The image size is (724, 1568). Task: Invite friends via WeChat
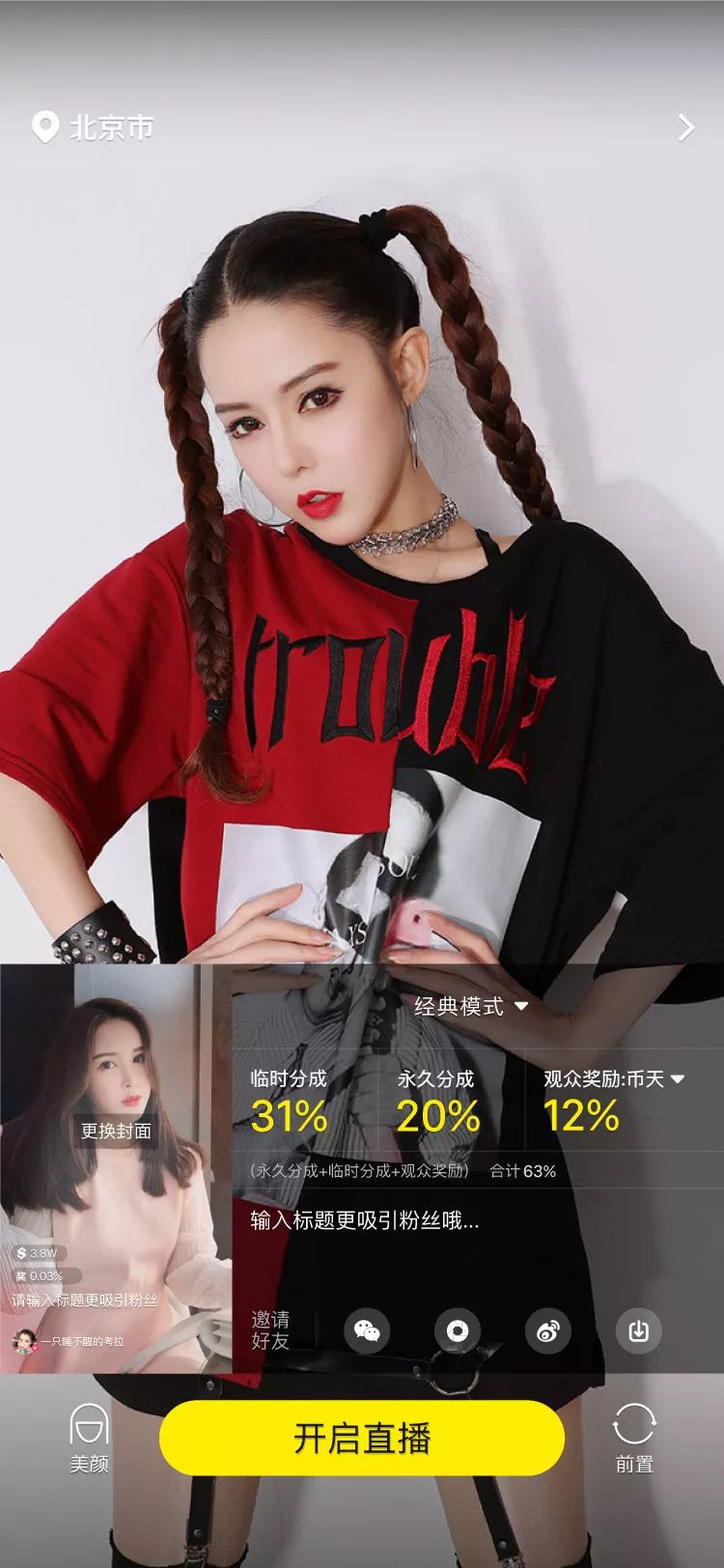click(x=367, y=1331)
